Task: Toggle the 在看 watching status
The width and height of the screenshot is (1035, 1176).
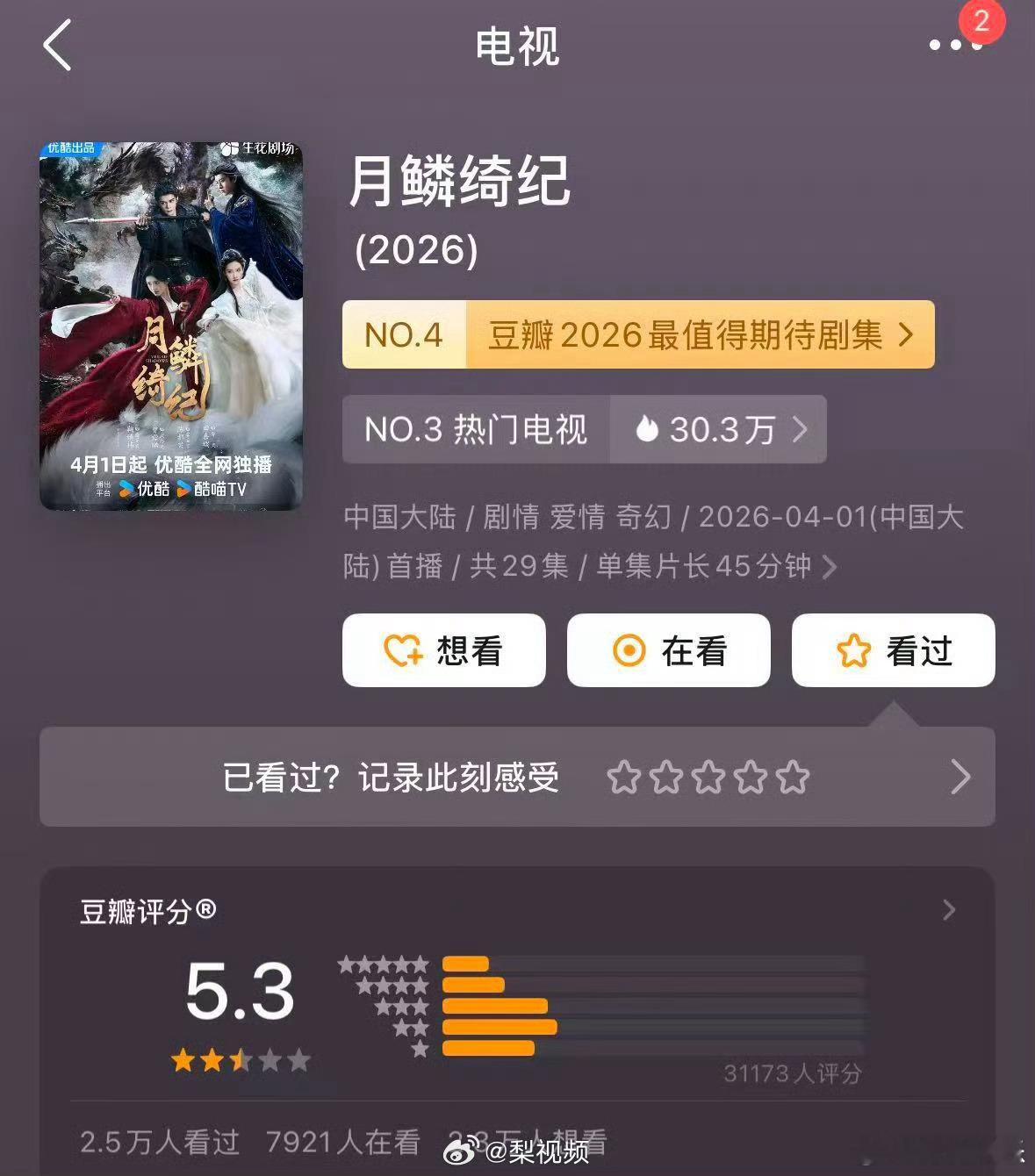Action: coord(668,650)
